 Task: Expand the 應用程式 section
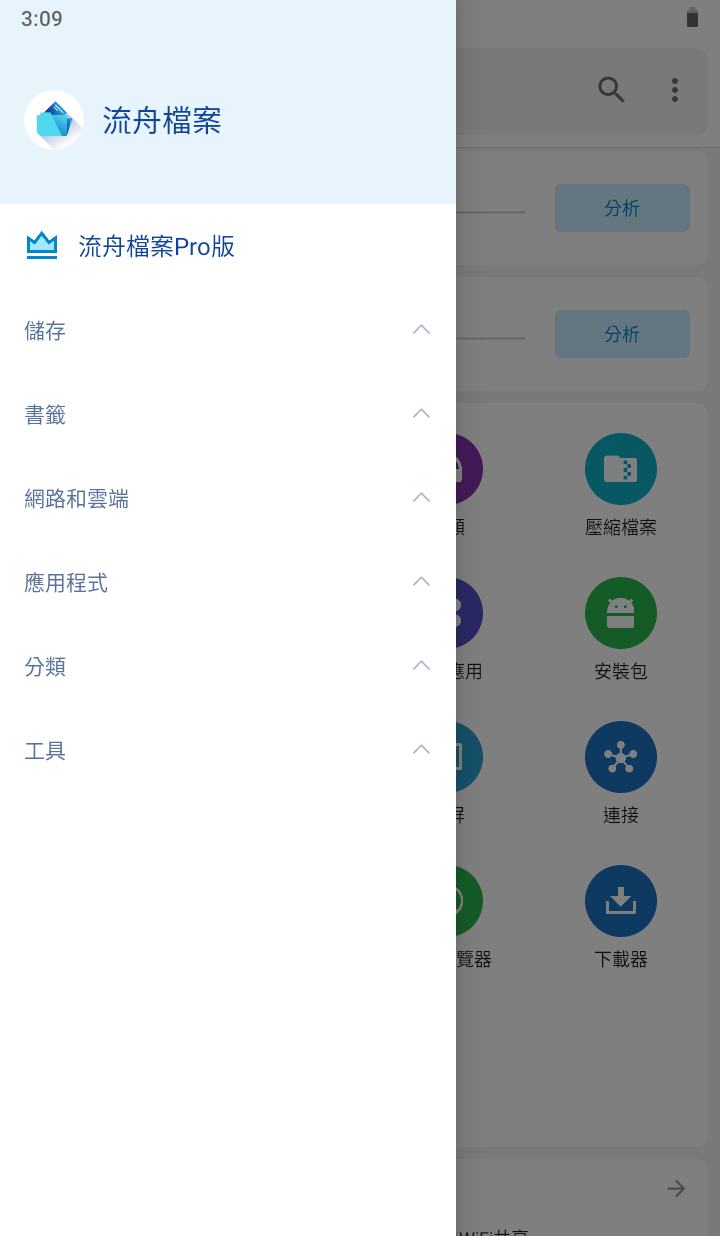coord(227,582)
